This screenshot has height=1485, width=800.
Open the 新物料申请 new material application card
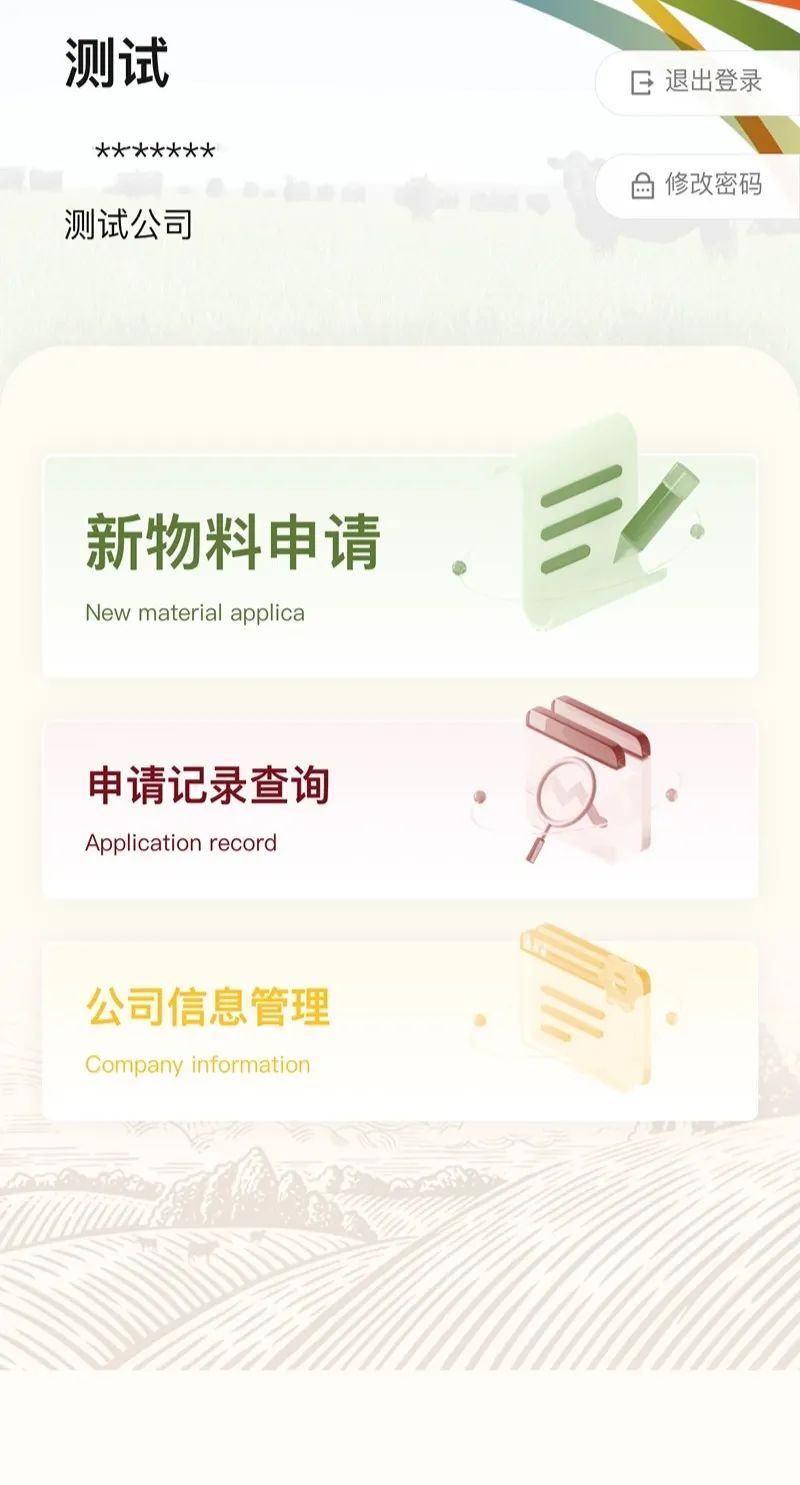click(x=399, y=566)
